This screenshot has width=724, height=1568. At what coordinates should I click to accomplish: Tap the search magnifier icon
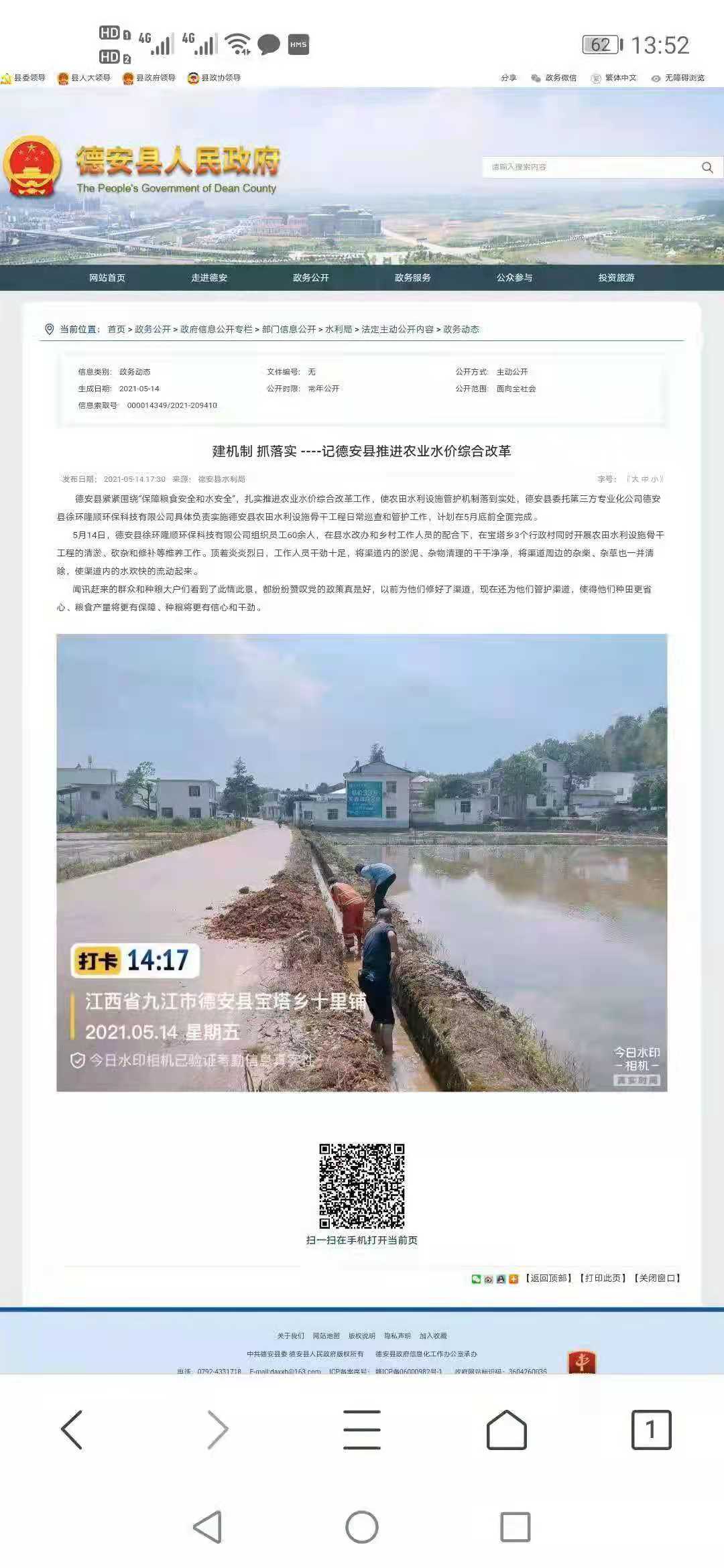pyautogui.click(x=707, y=168)
